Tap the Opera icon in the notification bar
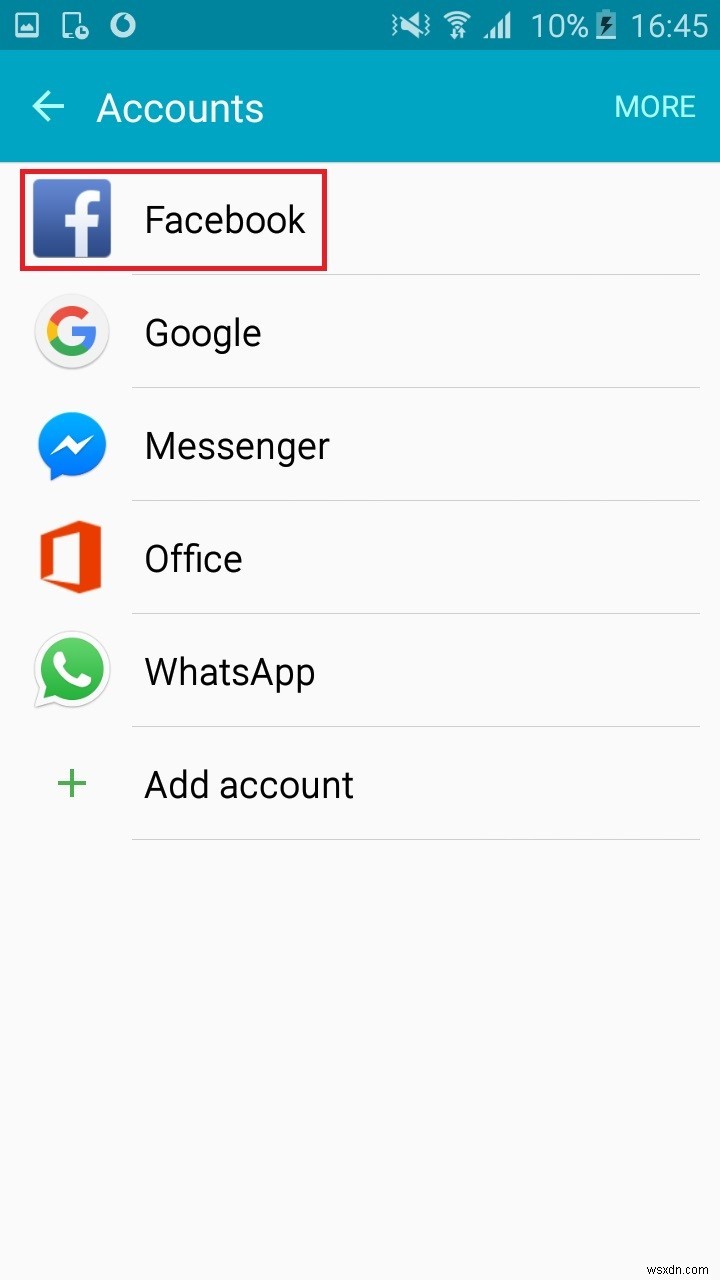720x1280 pixels. click(x=123, y=25)
